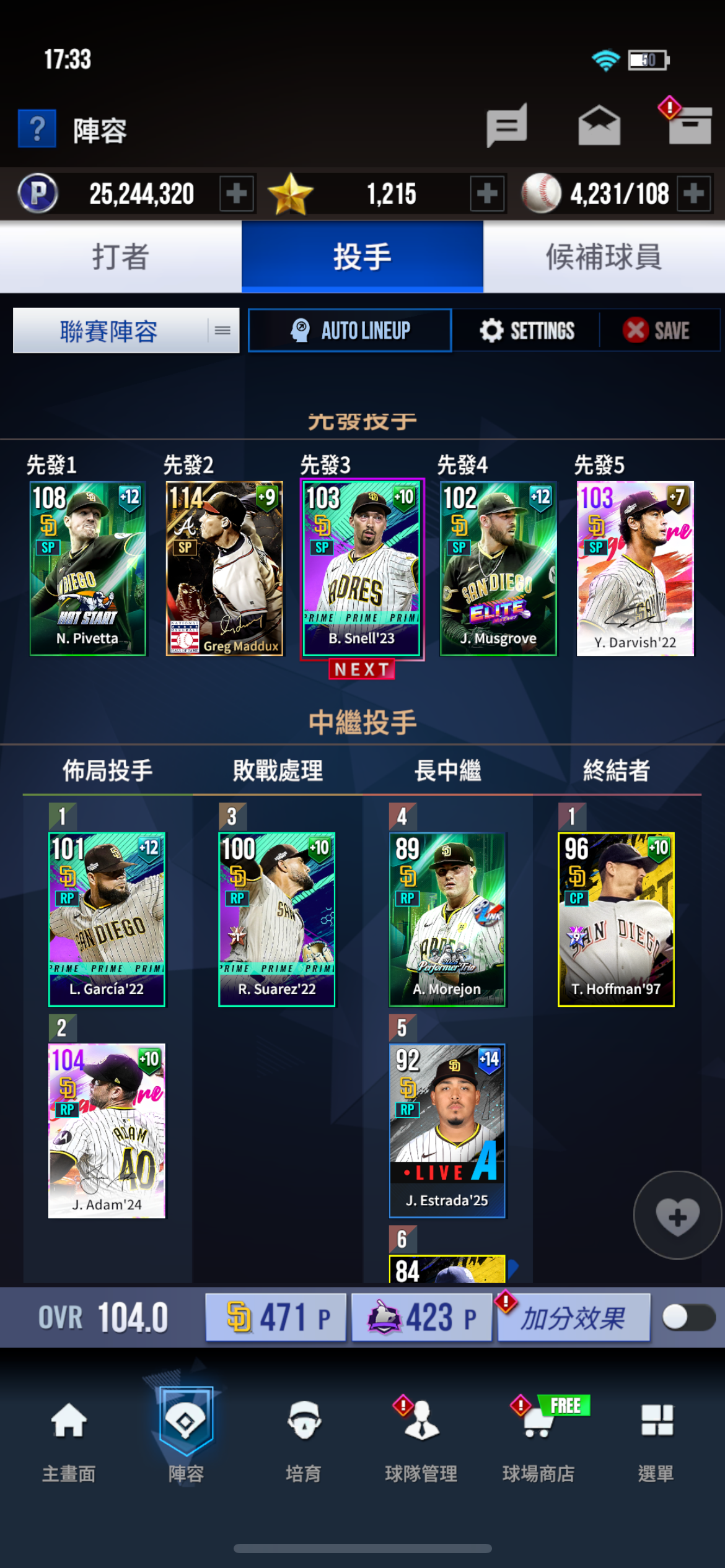Select the N. Pivetta pitcher card
Screen dimensions: 725x1568
[88, 568]
